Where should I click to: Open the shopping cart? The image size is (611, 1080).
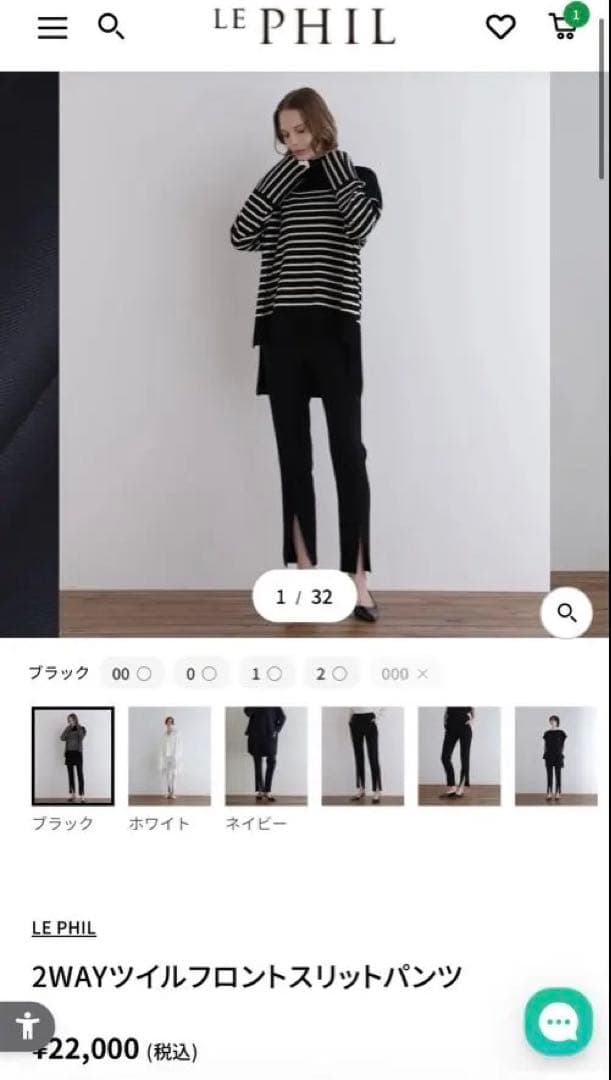tap(564, 26)
